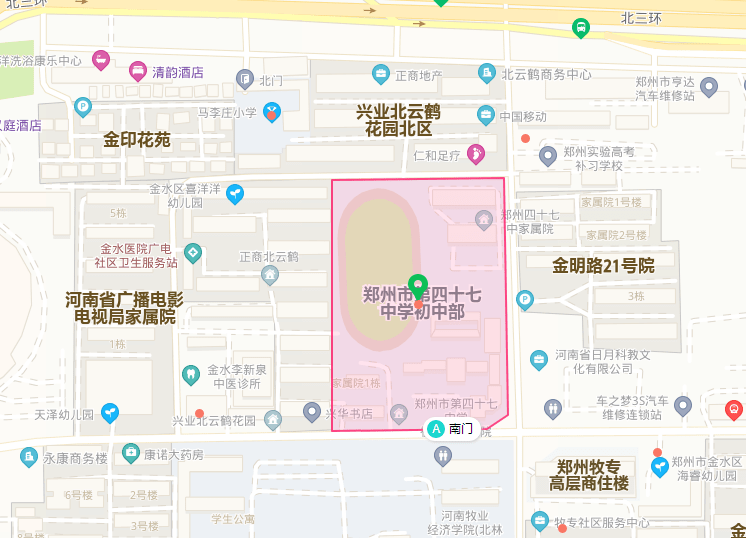Open the 金水医院广电社区卫生服务站 marker
The width and height of the screenshot is (746, 538).
[193, 252]
